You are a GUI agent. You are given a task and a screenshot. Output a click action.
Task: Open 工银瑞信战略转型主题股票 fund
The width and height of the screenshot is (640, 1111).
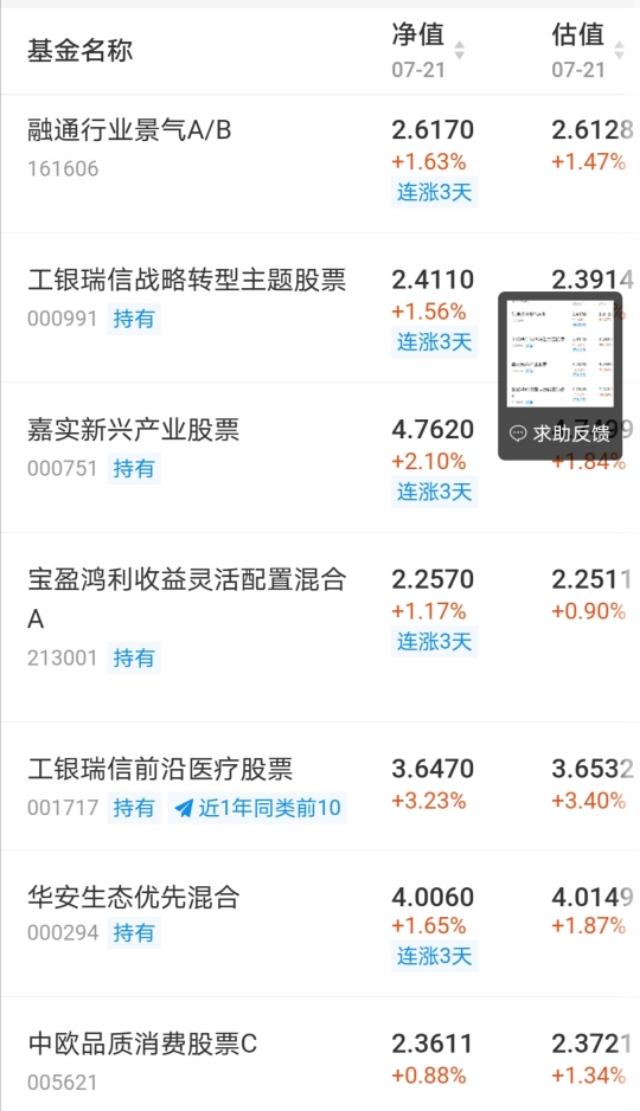point(187,280)
